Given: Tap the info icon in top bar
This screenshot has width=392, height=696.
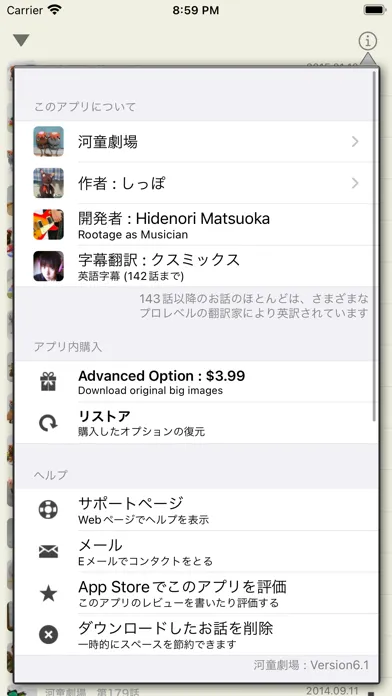Looking at the screenshot, I should coord(368,41).
